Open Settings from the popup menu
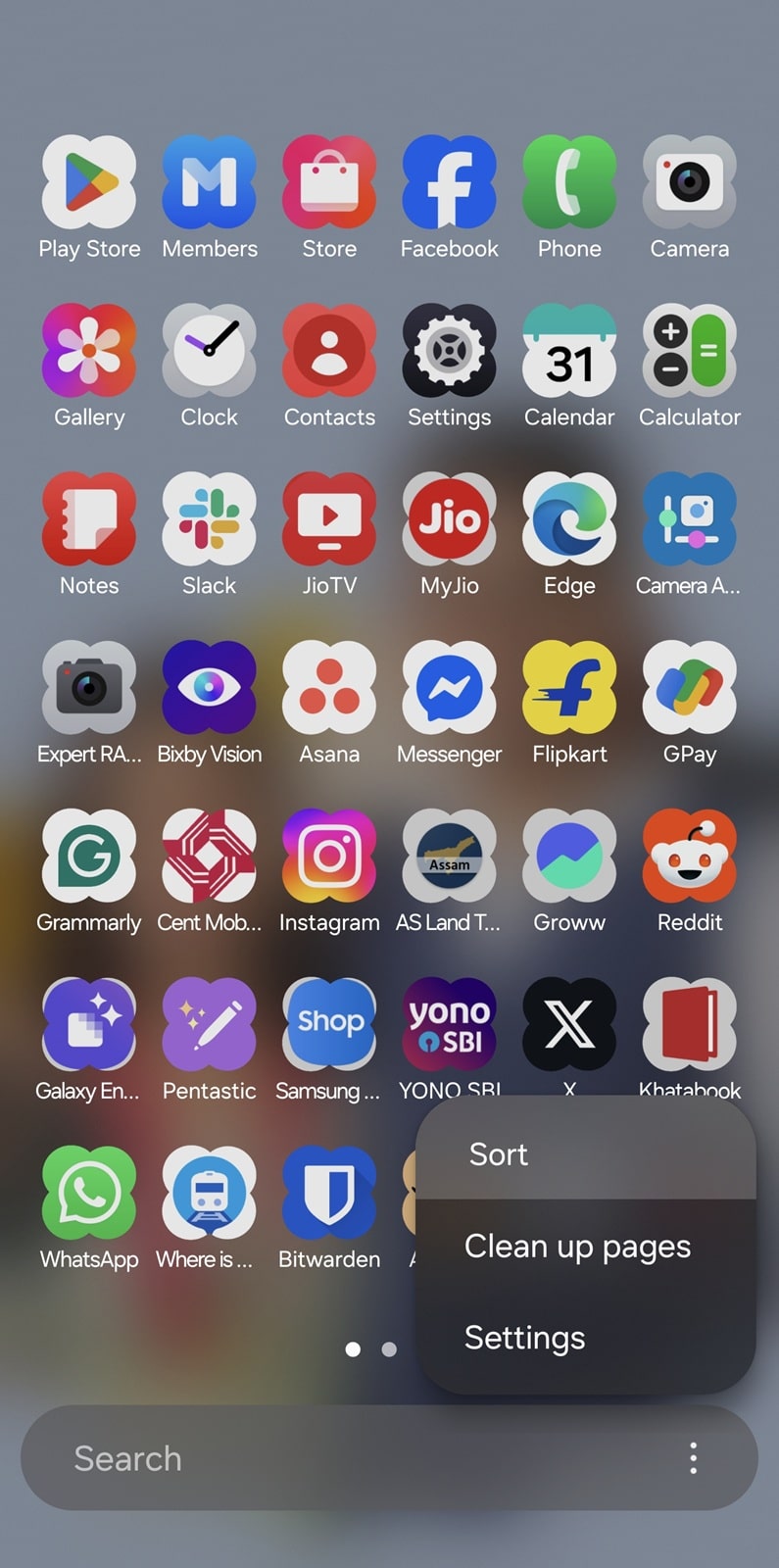This screenshot has height=1568, width=779. pyautogui.click(x=524, y=1338)
